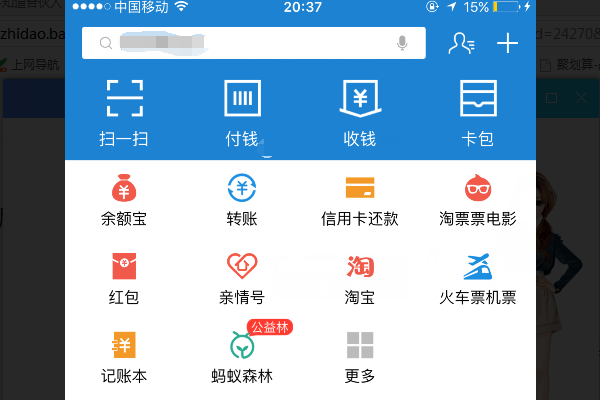Open 余额宝
Screen dimensions: 600x400
pyautogui.click(x=124, y=199)
